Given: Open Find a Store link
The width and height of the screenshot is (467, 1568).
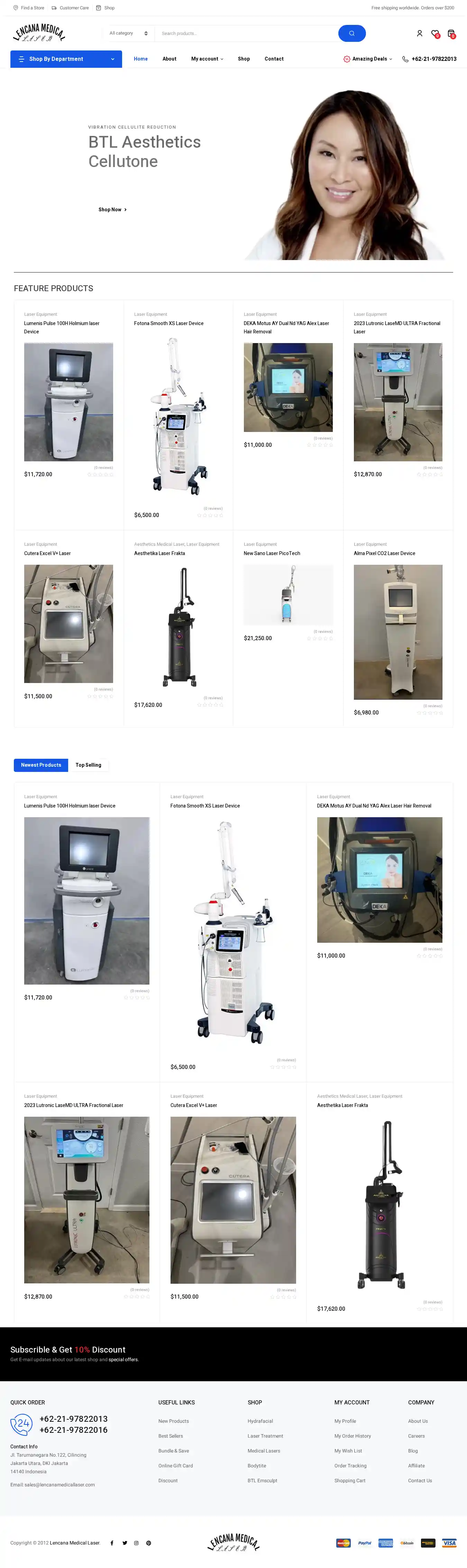Looking at the screenshot, I should pos(29,8).
